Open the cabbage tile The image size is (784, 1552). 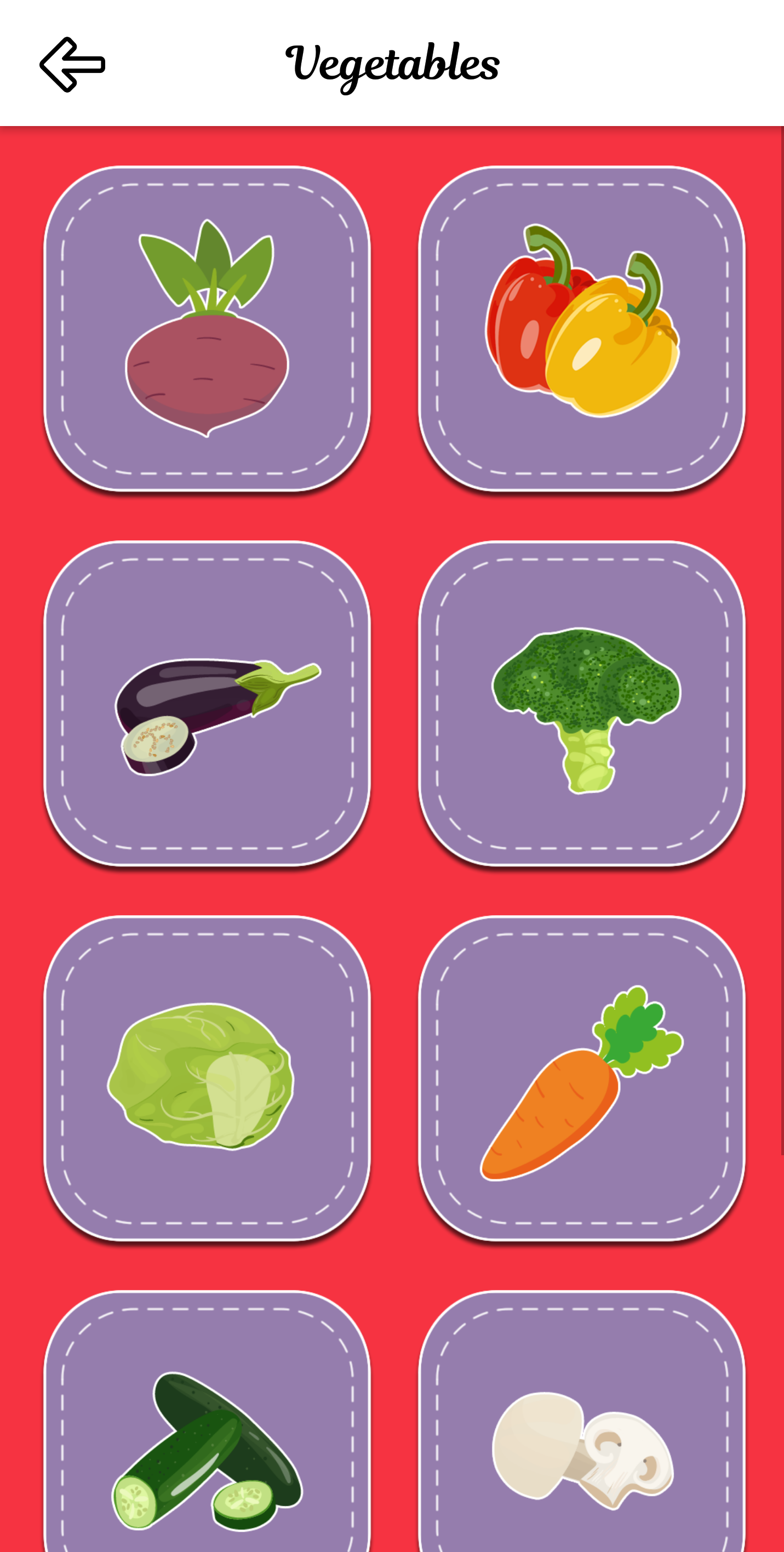pos(207,1079)
